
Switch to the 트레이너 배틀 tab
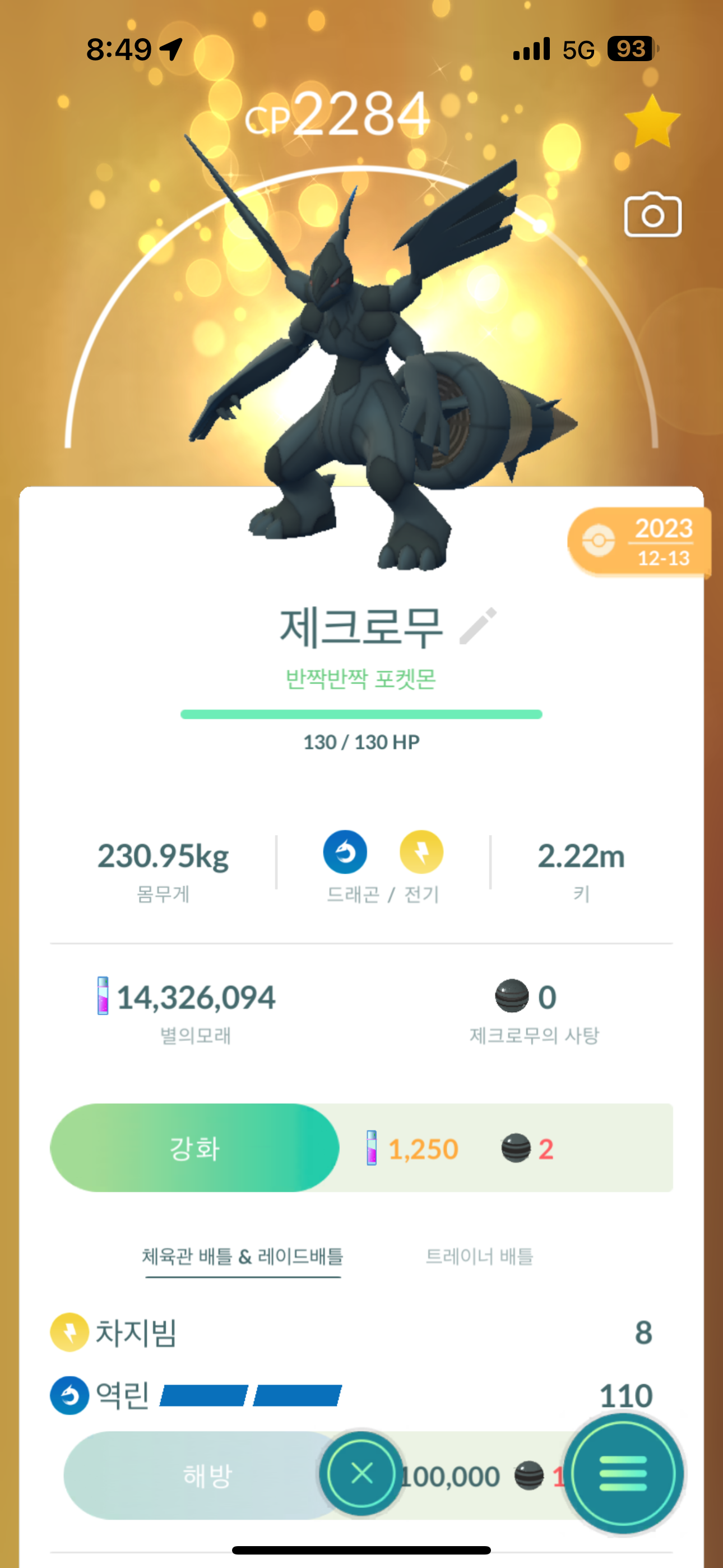tap(479, 1256)
